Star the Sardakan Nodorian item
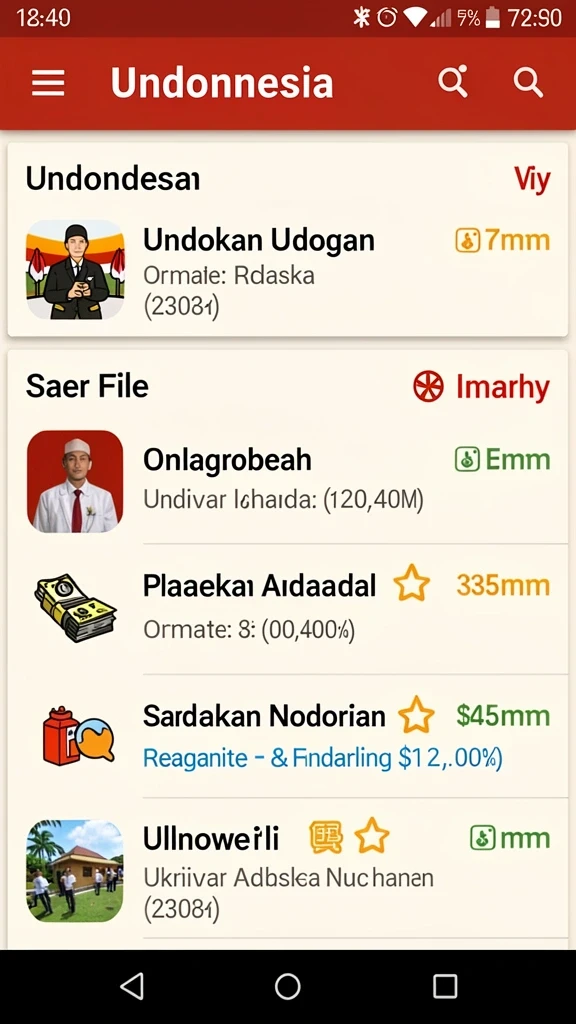Screen dimensions: 576x1024 click(416, 715)
